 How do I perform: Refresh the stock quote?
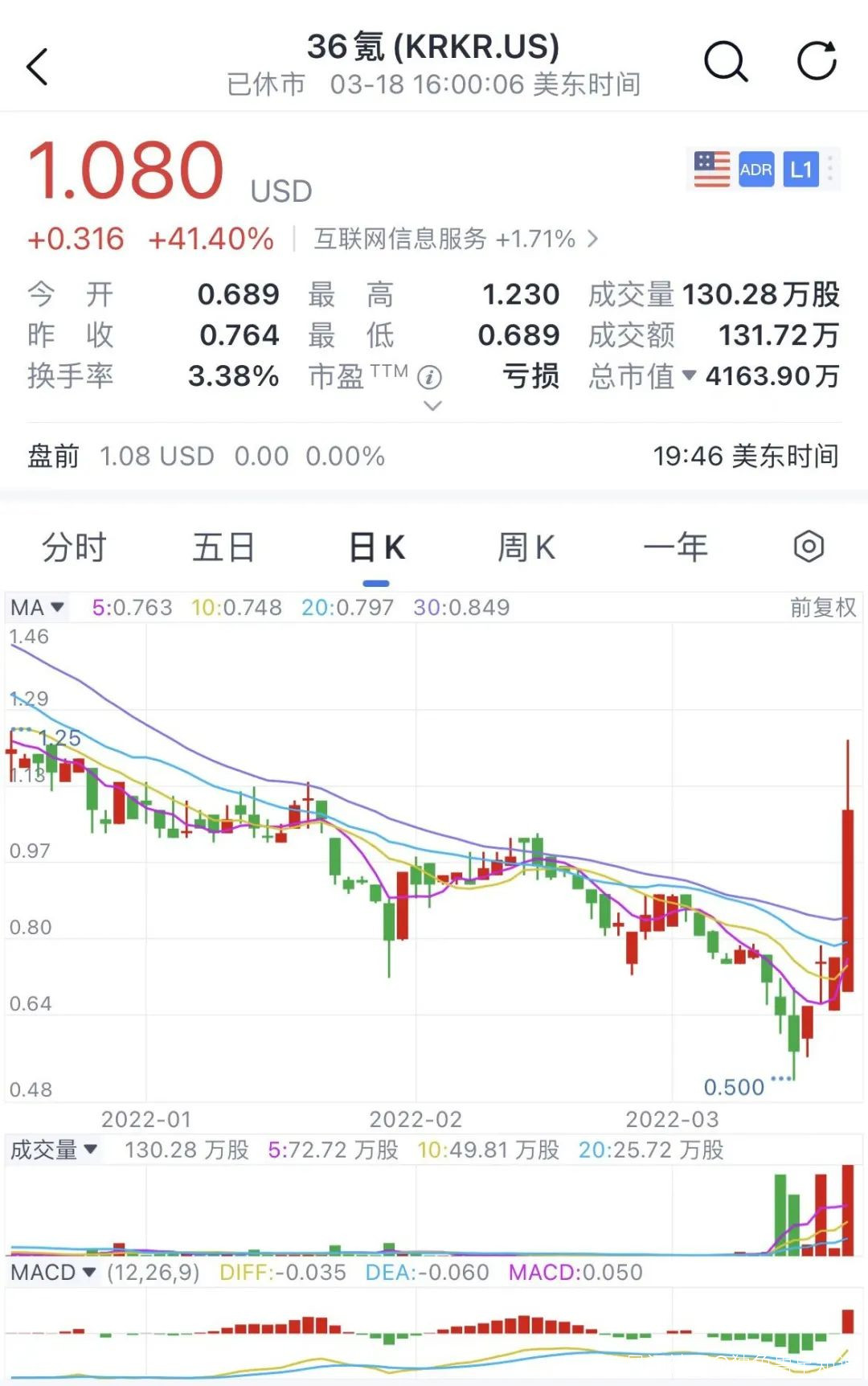817,61
